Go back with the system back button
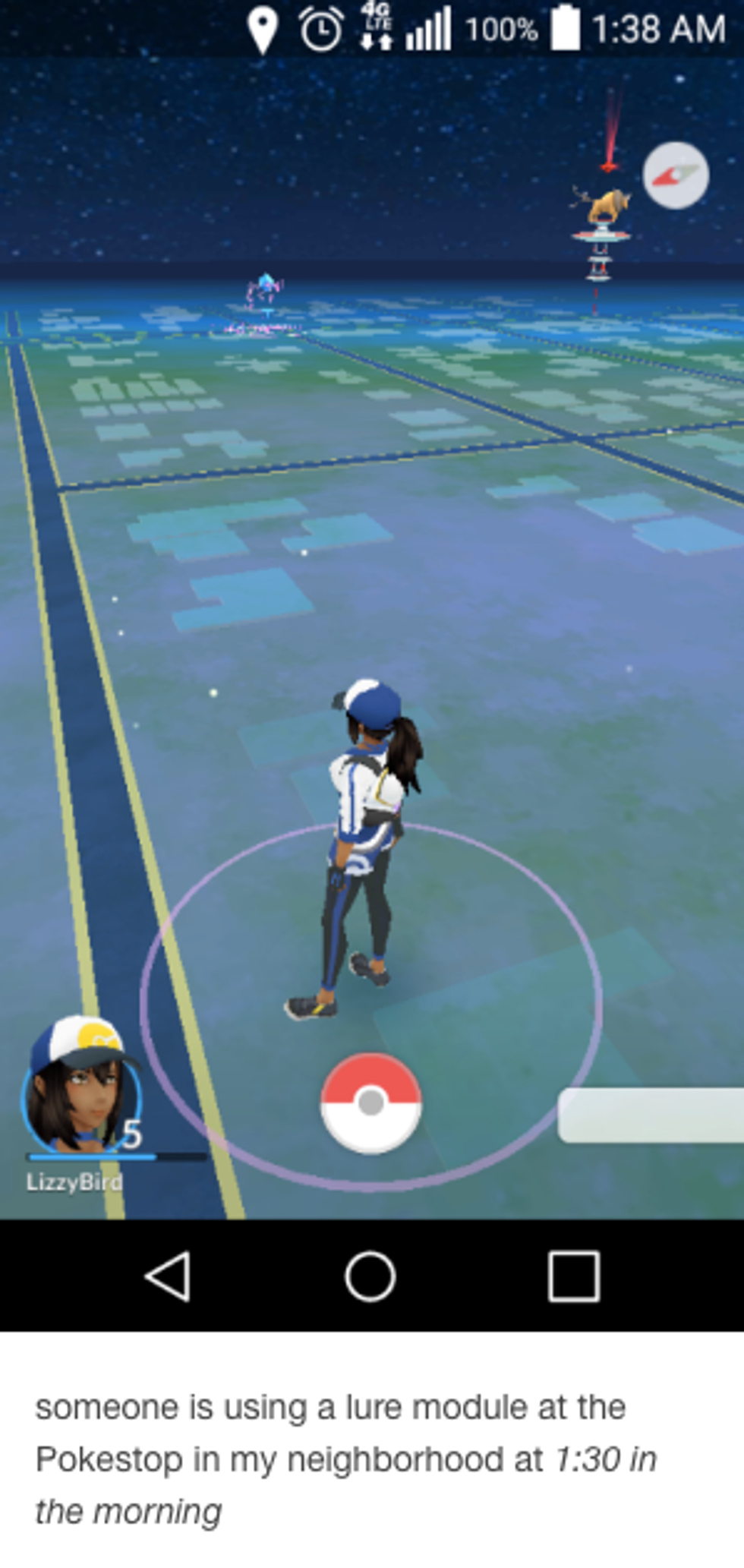 168,1276
